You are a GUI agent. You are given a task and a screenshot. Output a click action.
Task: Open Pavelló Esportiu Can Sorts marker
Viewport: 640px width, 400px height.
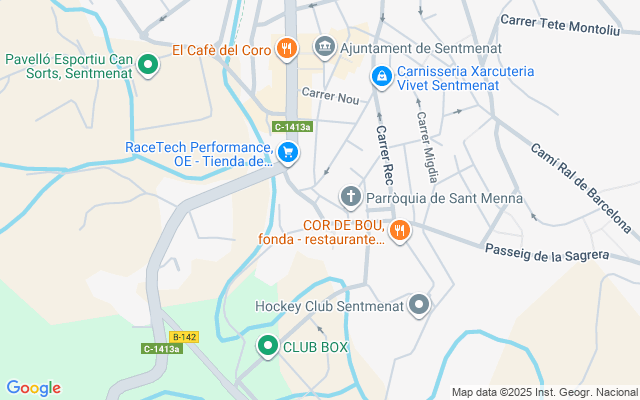[148, 65]
